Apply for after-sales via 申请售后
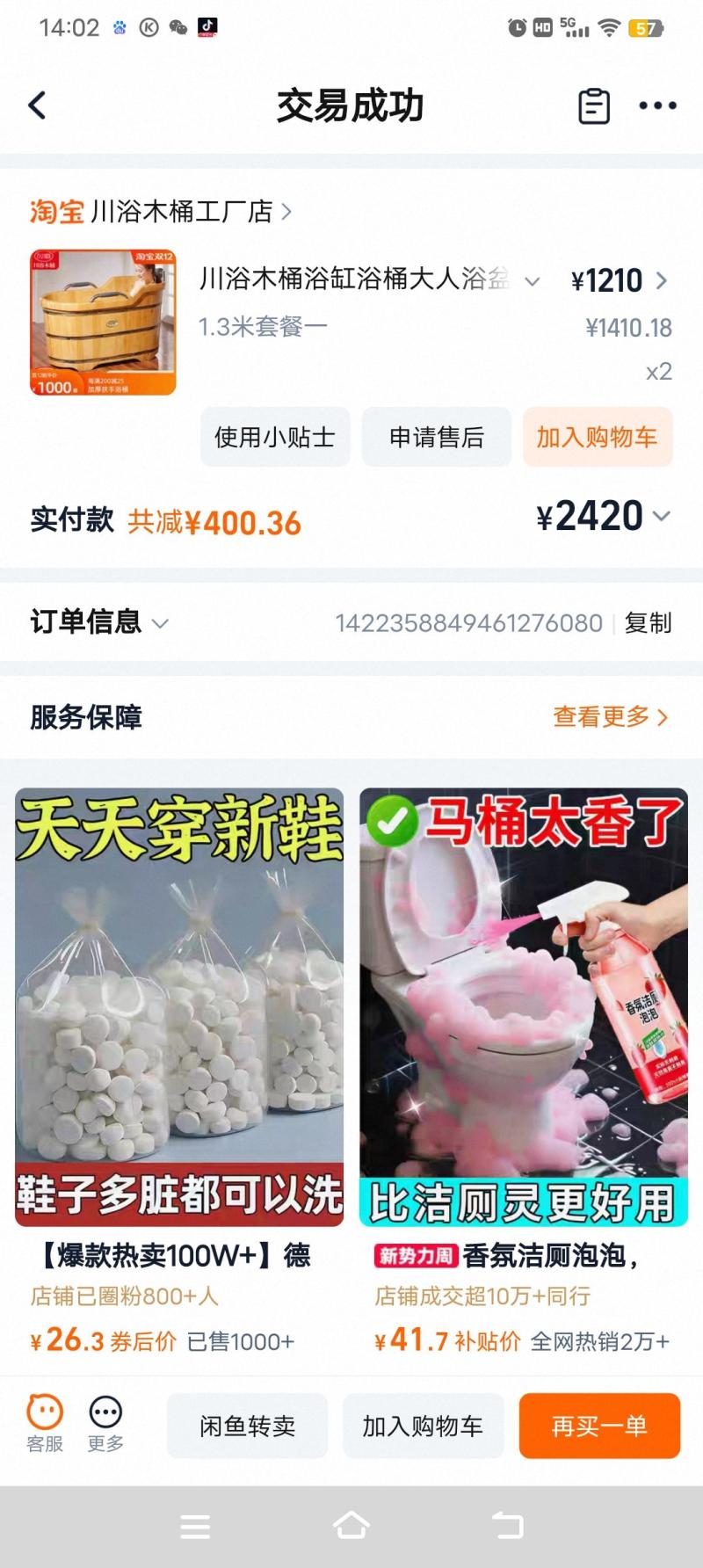 coord(437,437)
